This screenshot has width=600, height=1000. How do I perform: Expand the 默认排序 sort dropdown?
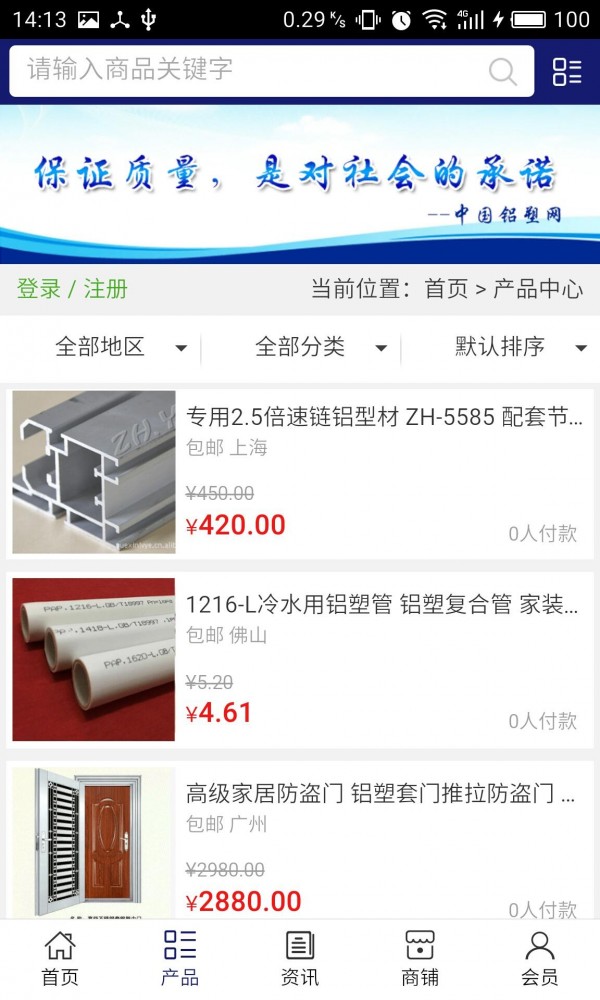coord(520,348)
